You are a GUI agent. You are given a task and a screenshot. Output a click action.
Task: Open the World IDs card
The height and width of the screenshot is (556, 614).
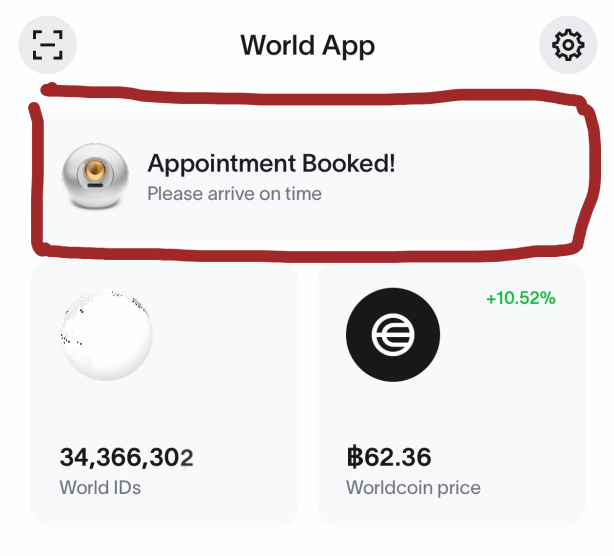pyautogui.click(x=165, y=392)
